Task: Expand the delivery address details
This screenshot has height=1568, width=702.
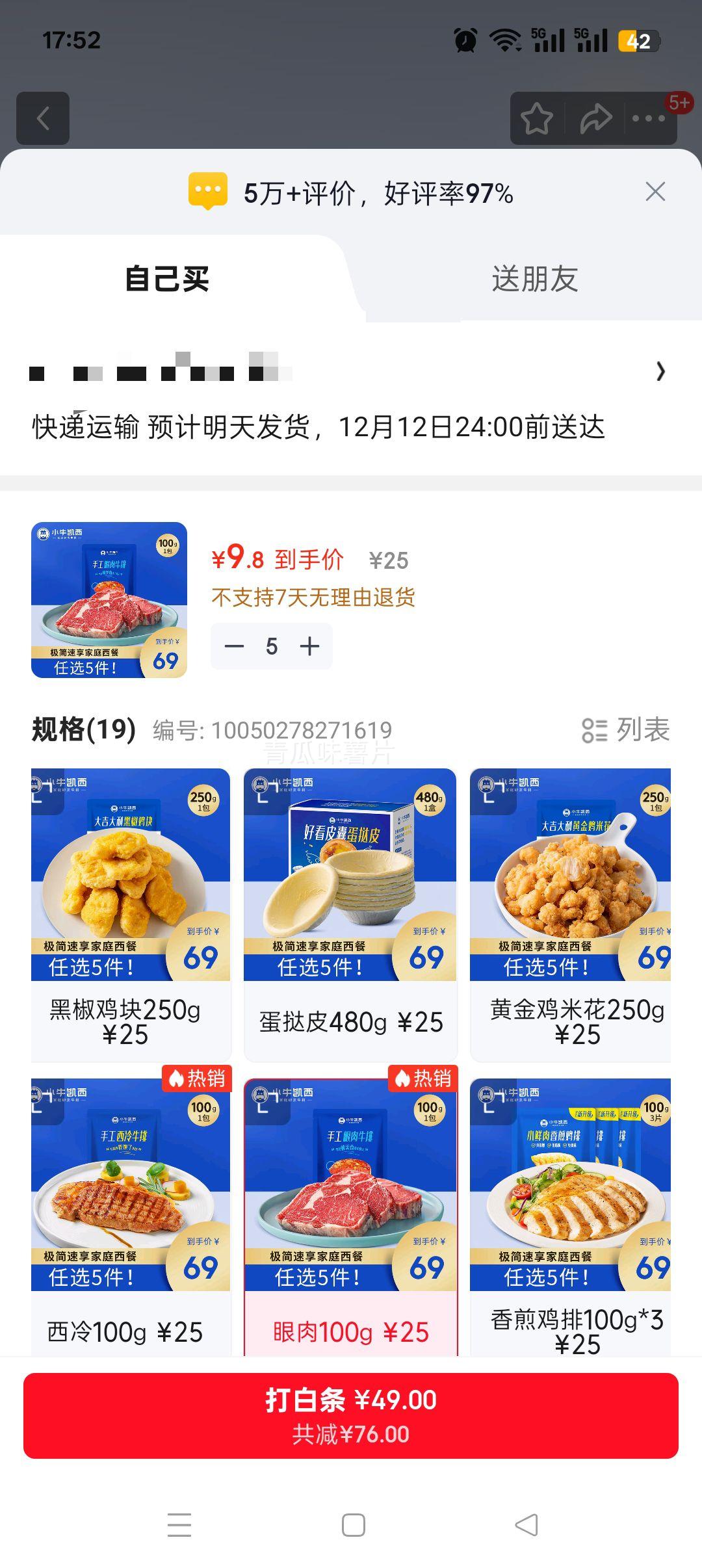Action: coord(662,371)
